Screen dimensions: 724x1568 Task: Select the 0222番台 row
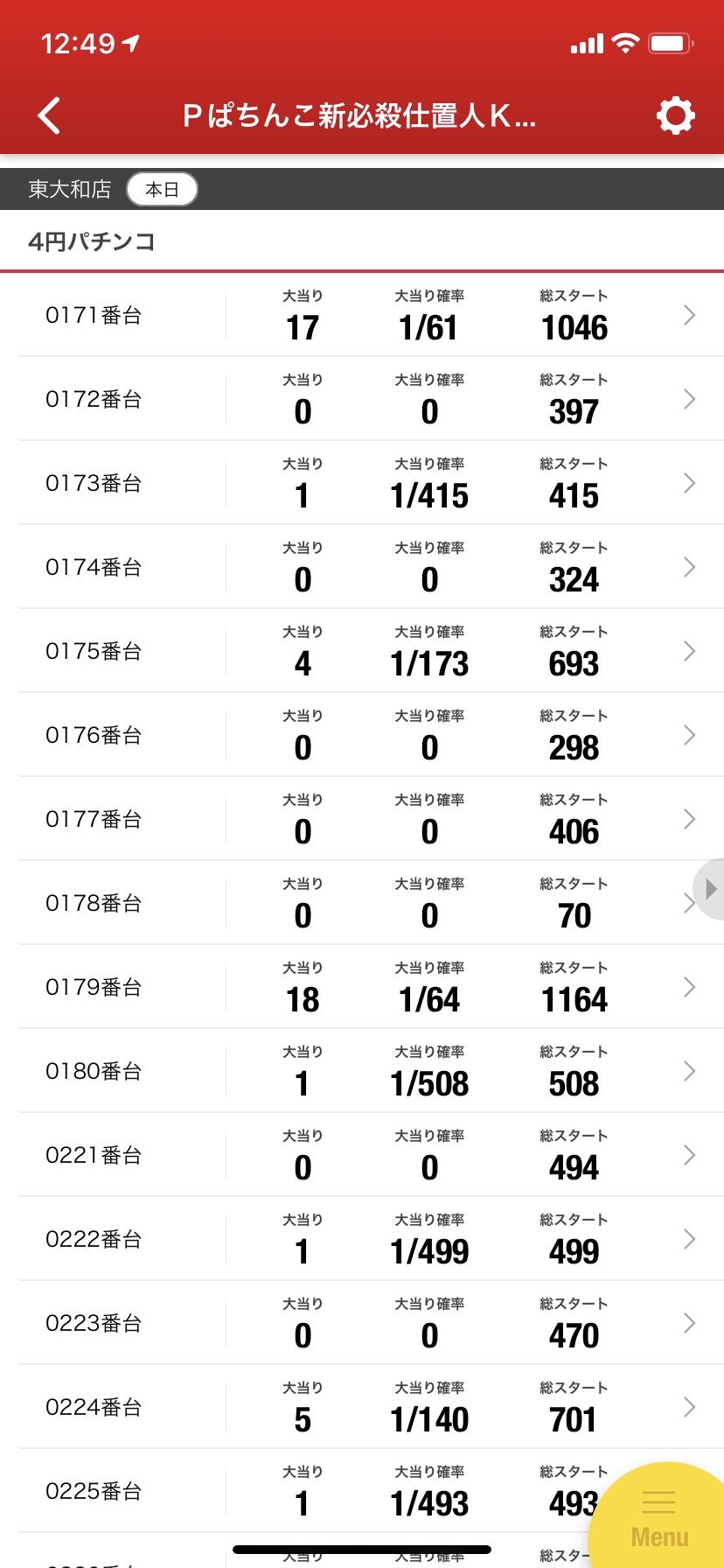pyautogui.click(x=362, y=1239)
